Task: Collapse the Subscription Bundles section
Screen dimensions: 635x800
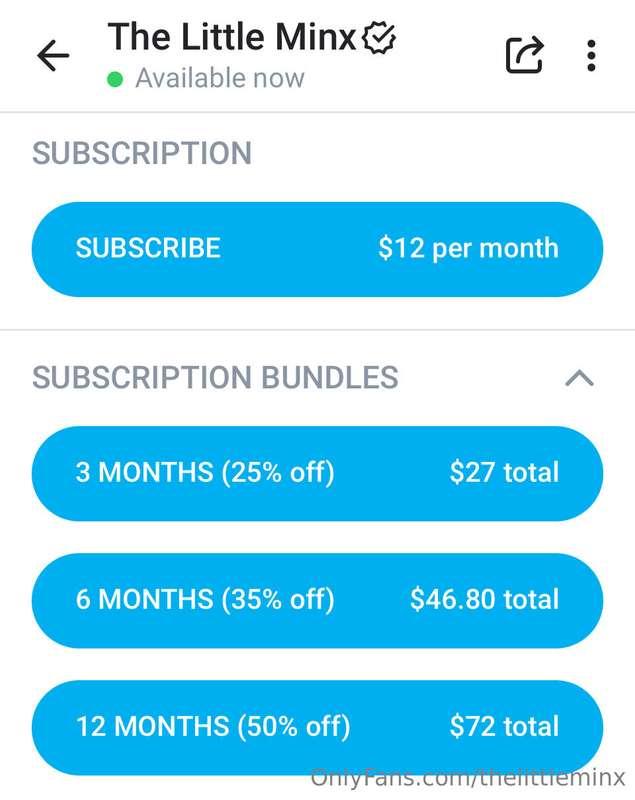Action: [579, 378]
